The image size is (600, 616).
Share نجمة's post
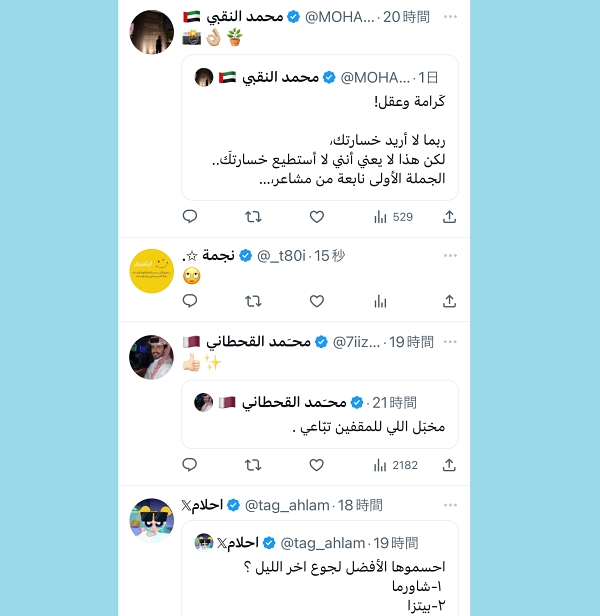[450, 300]
